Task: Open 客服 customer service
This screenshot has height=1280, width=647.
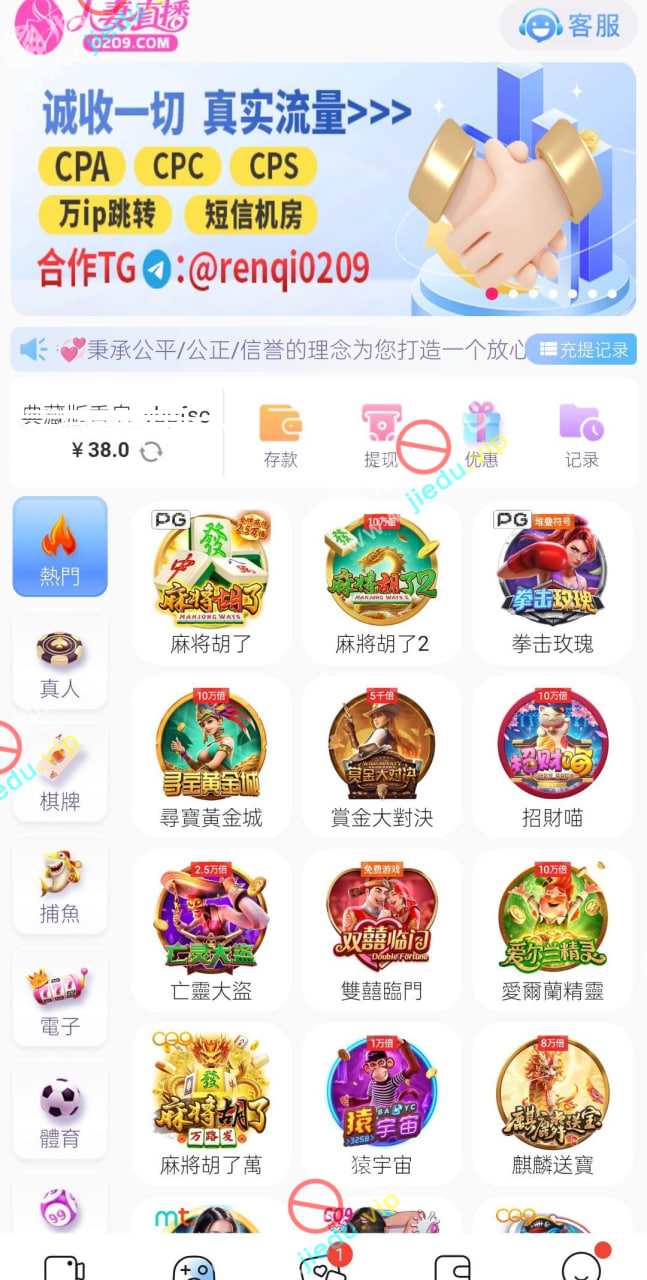Action: [x=570, y=25]
